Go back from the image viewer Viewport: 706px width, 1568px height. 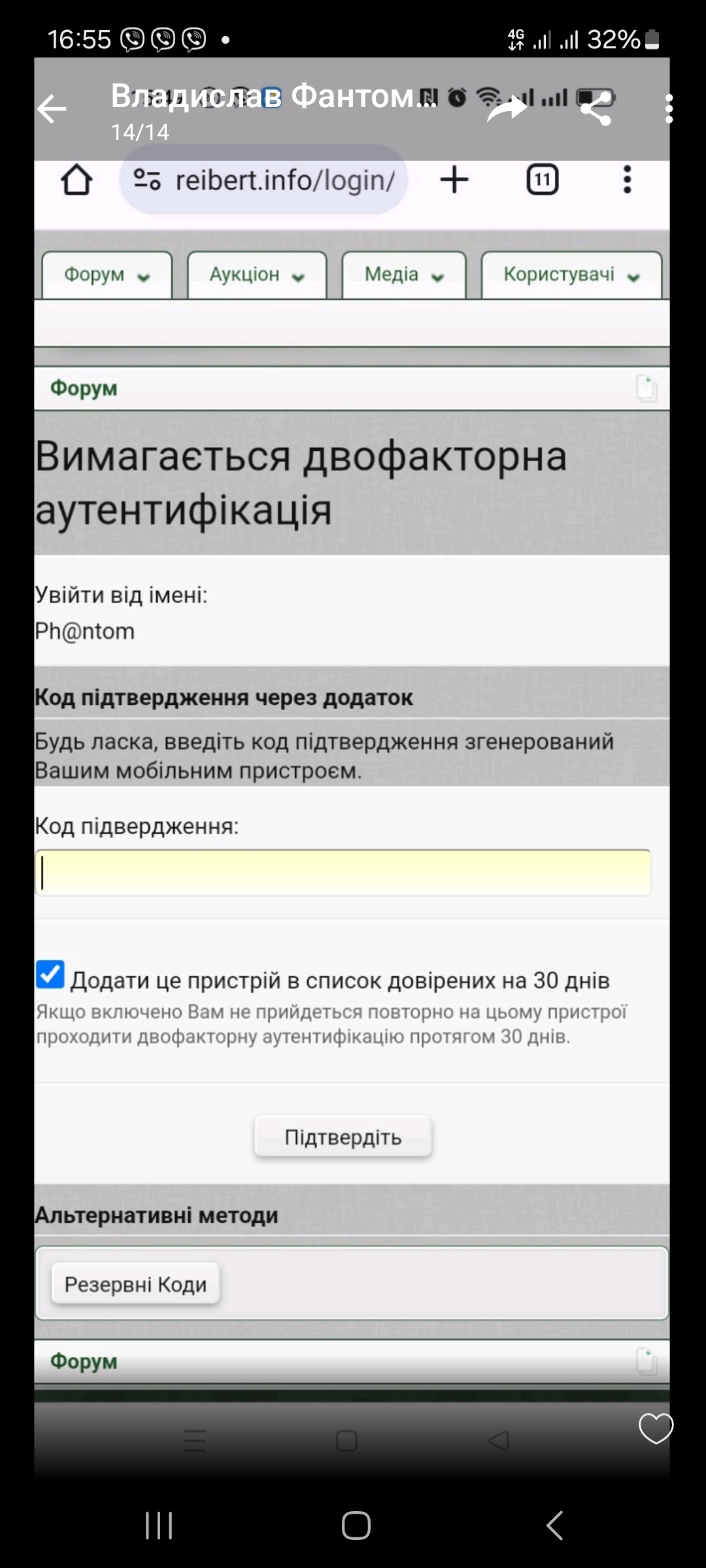pyautogui.click(x=52, y=109)
